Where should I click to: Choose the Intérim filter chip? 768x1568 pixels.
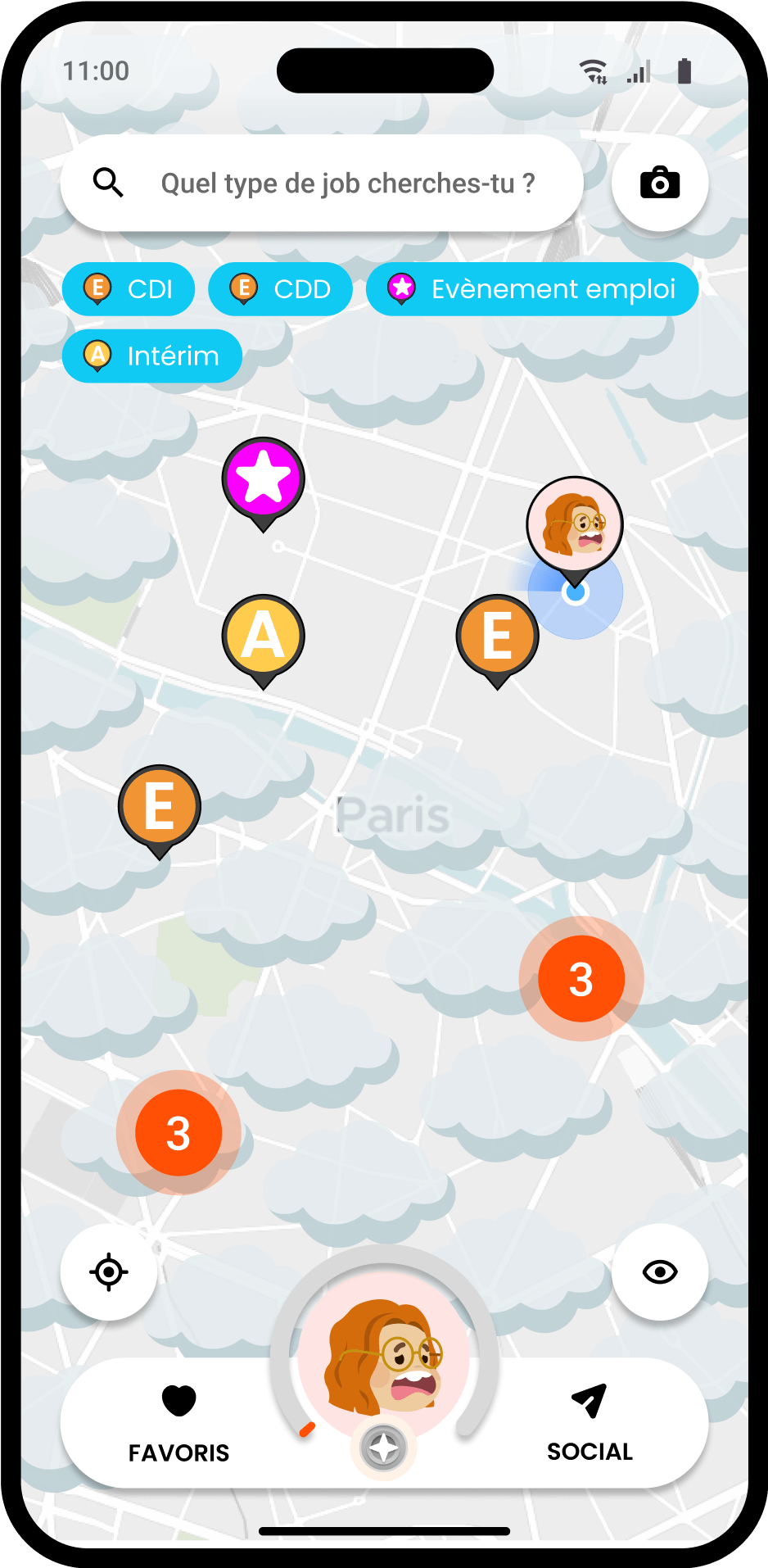point(152,356)
